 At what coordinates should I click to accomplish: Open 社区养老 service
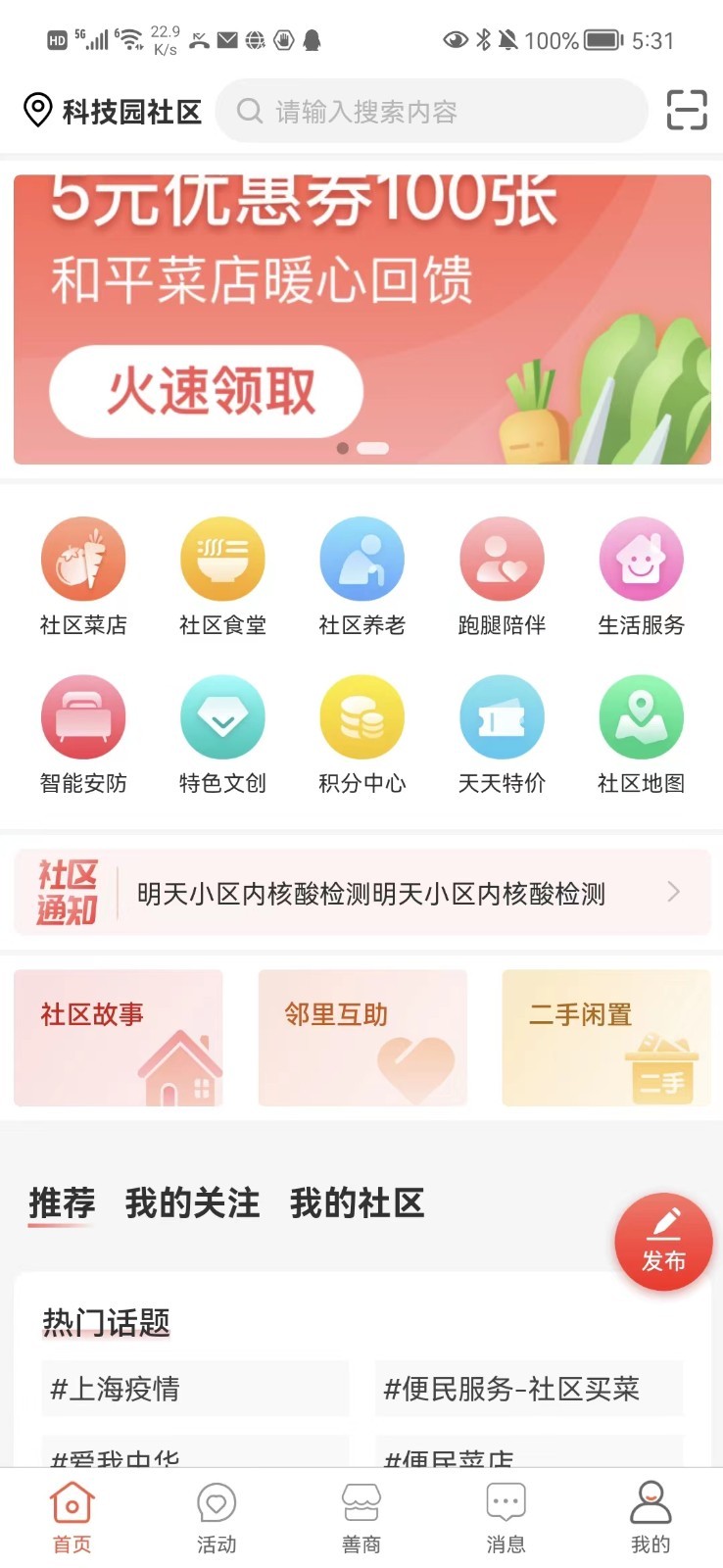point(362,577)
